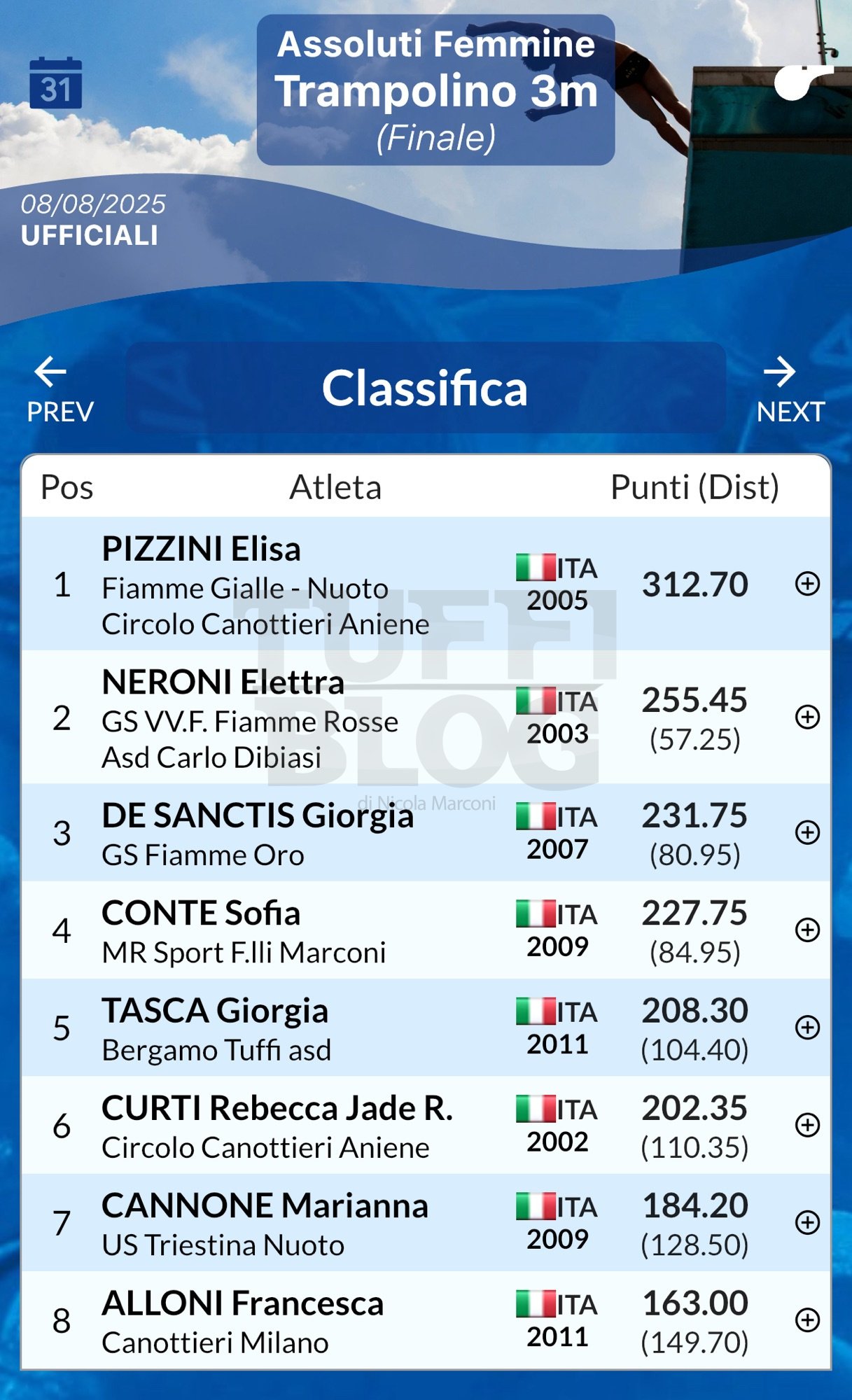Expand score details for CONTE Sofia
This screenshot has height=1400, width=852.
point(807,930)
